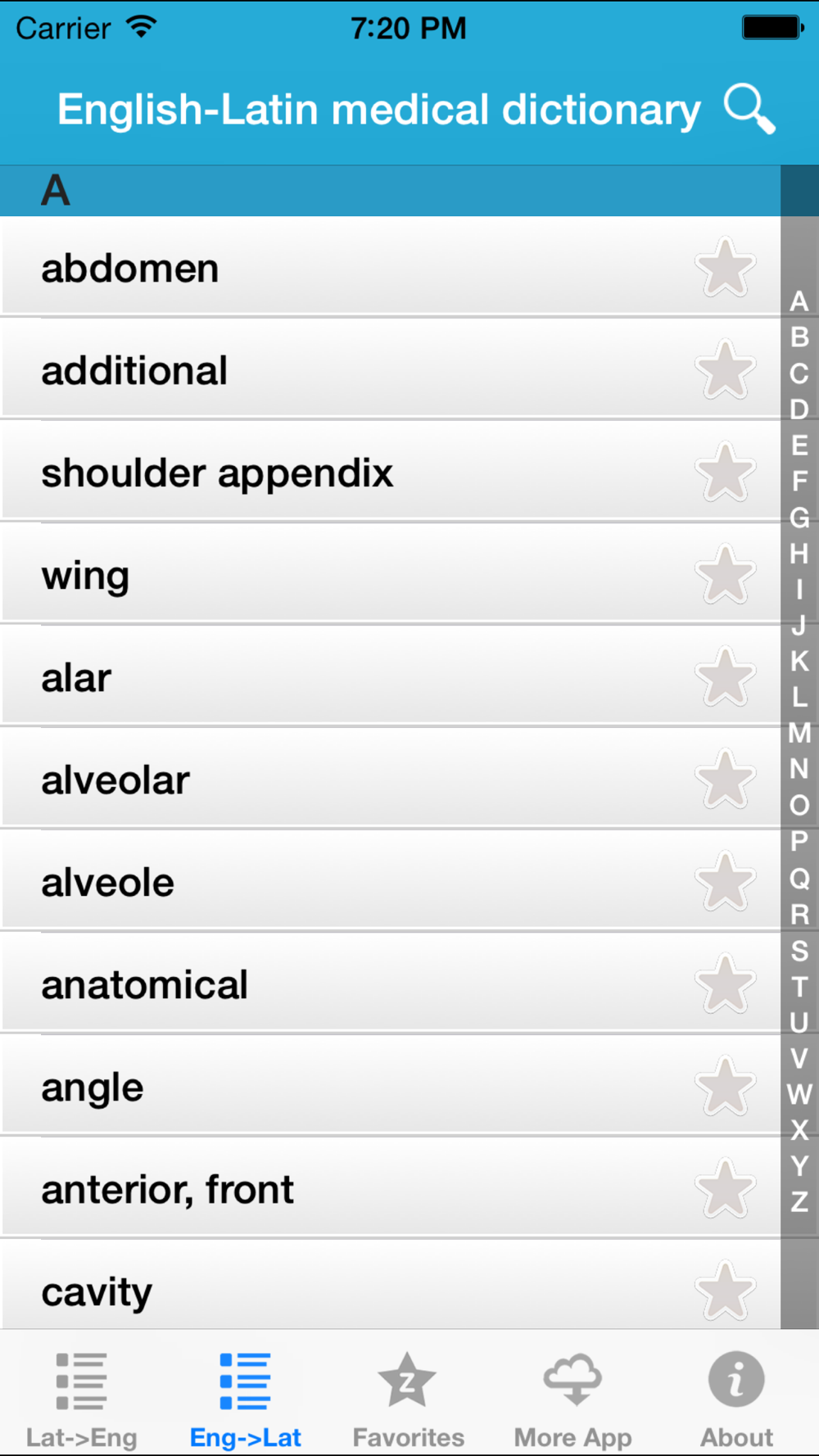The image size is (819, 1456).
Task: View the anatomical entry
Action: click(390, 984)
